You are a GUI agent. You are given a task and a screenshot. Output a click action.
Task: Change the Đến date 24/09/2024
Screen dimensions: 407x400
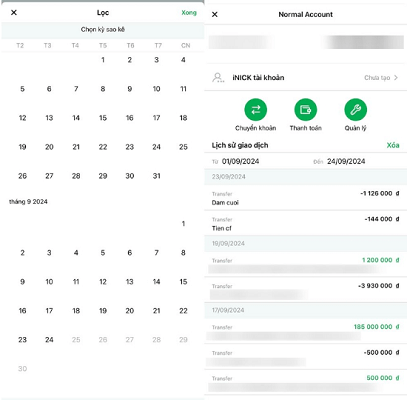(x=346, y=161)
